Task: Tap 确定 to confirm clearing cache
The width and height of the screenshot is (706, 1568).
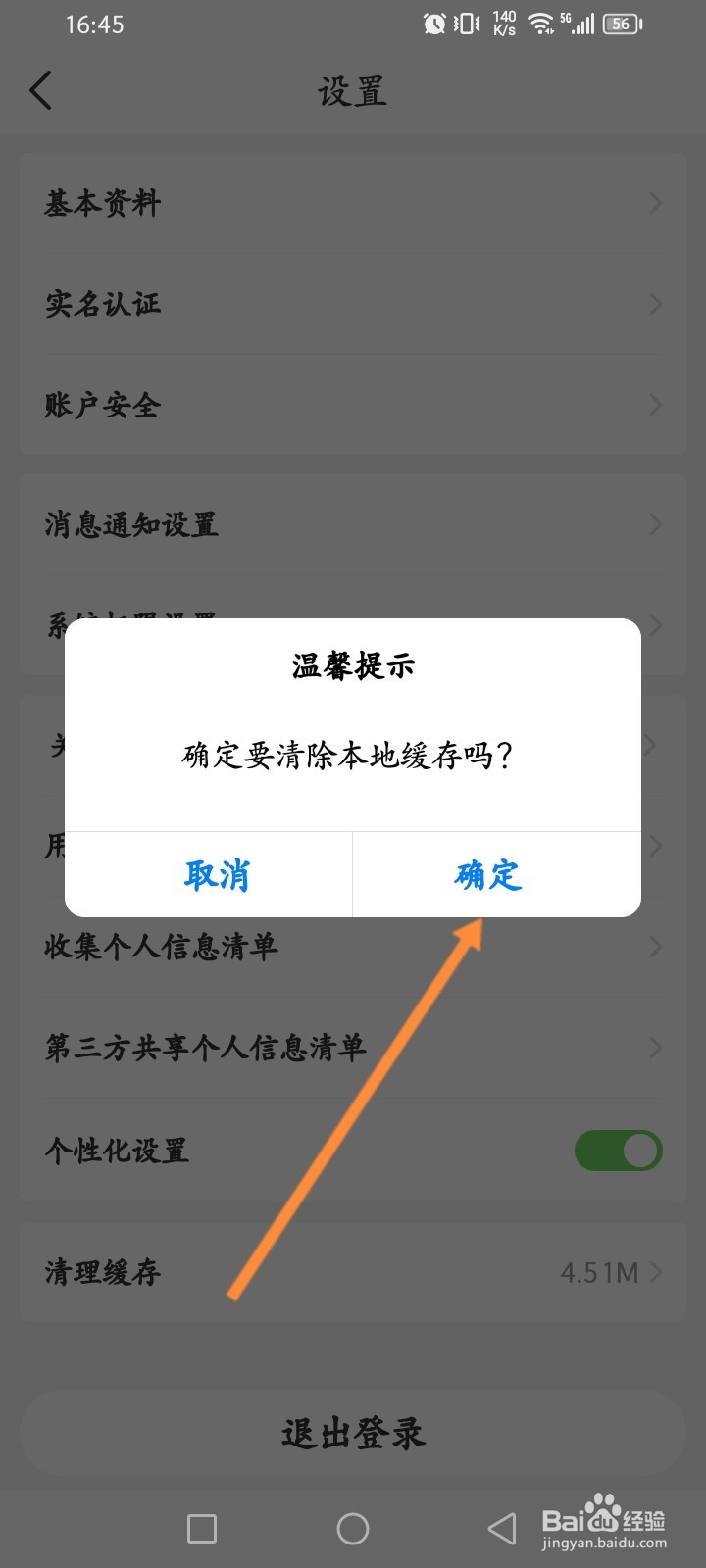Action: [485, 875]
